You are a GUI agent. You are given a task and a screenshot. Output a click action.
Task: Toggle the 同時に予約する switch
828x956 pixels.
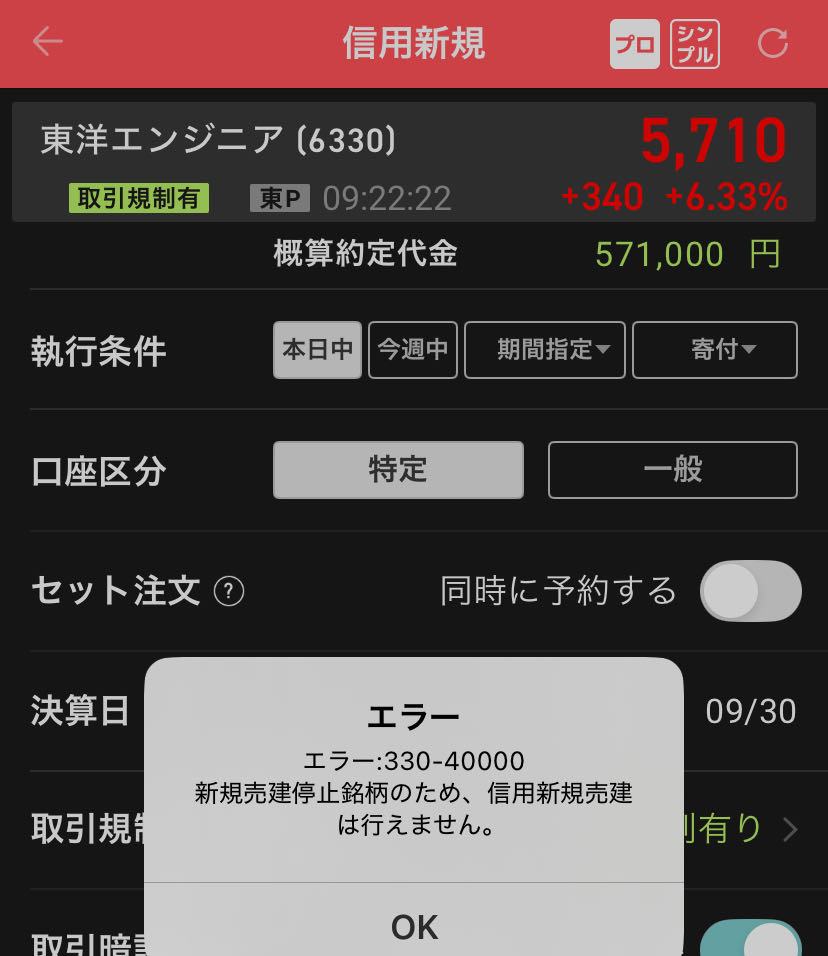[x=751, y=591]
